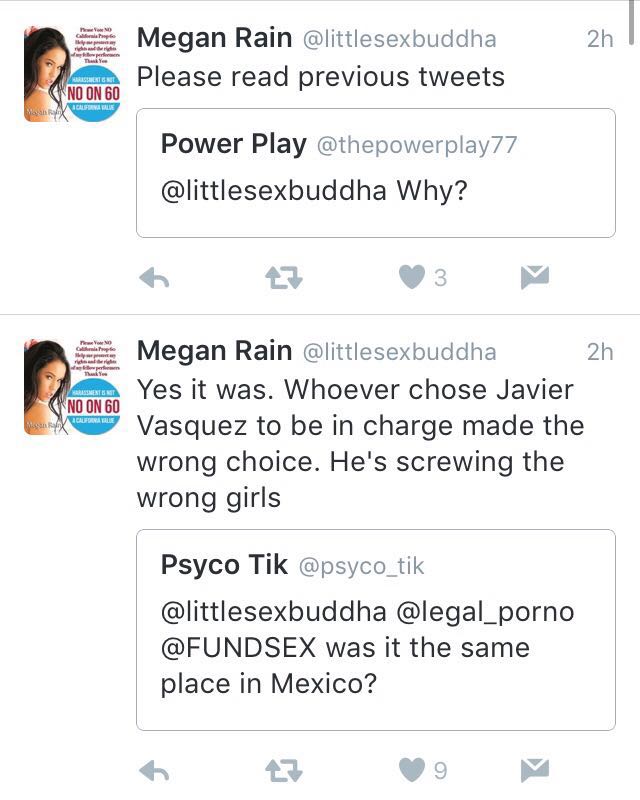Reply to the "Please read previous tweets" tweet
The width and height of the screenshot is (640, 800).
coord(153,280)
